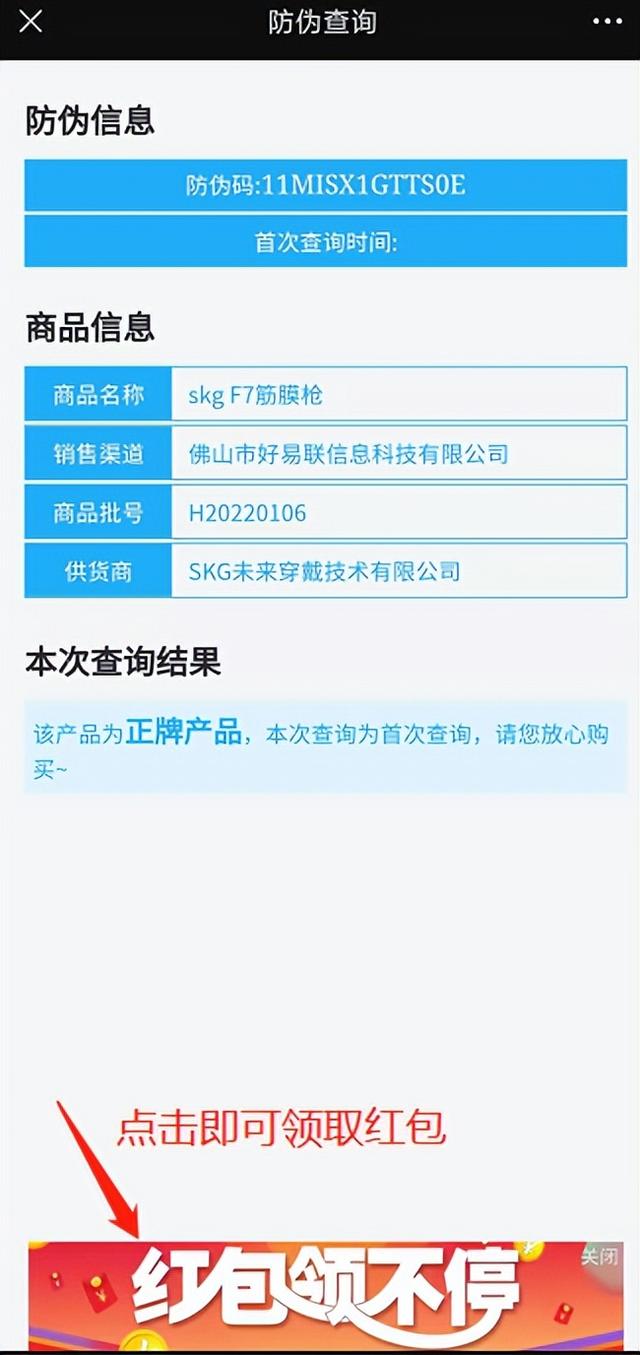Close the 防伪查询 page with X
Screen dimensions: 640x1355
[x=31, y=22]
